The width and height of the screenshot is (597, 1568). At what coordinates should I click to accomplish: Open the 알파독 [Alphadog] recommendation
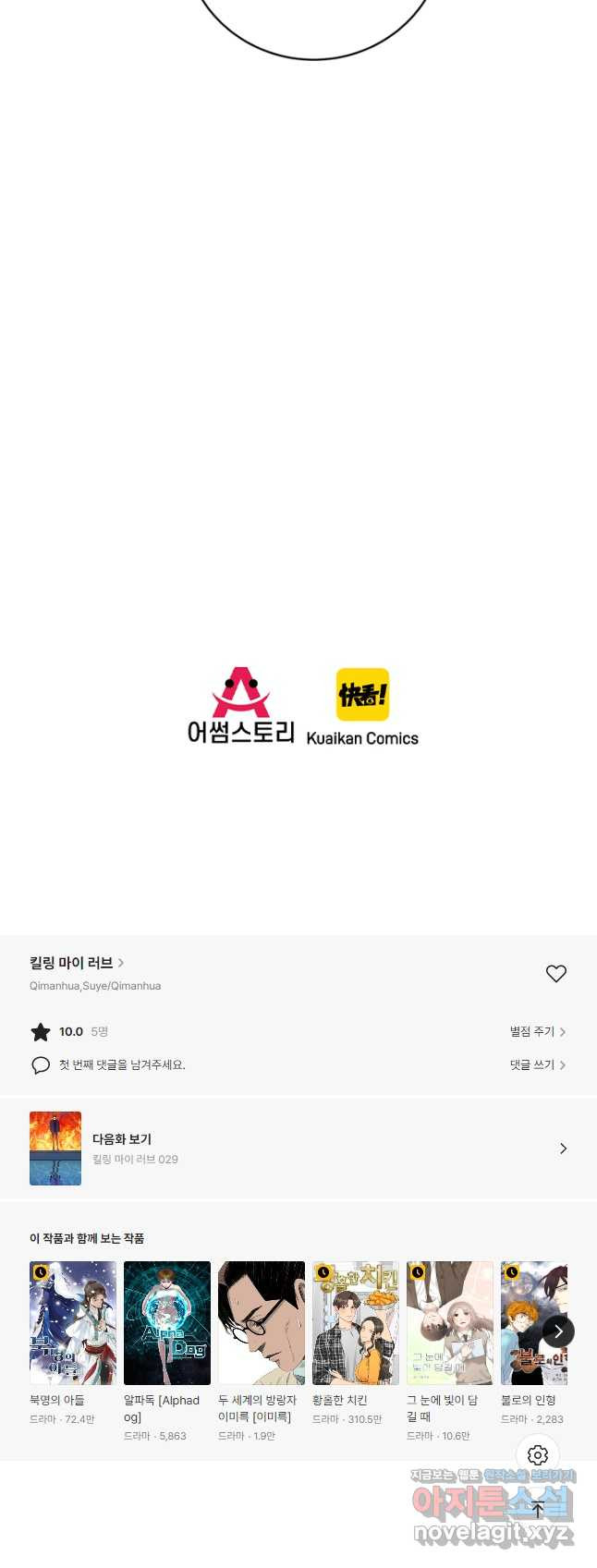pos(166,1322)
